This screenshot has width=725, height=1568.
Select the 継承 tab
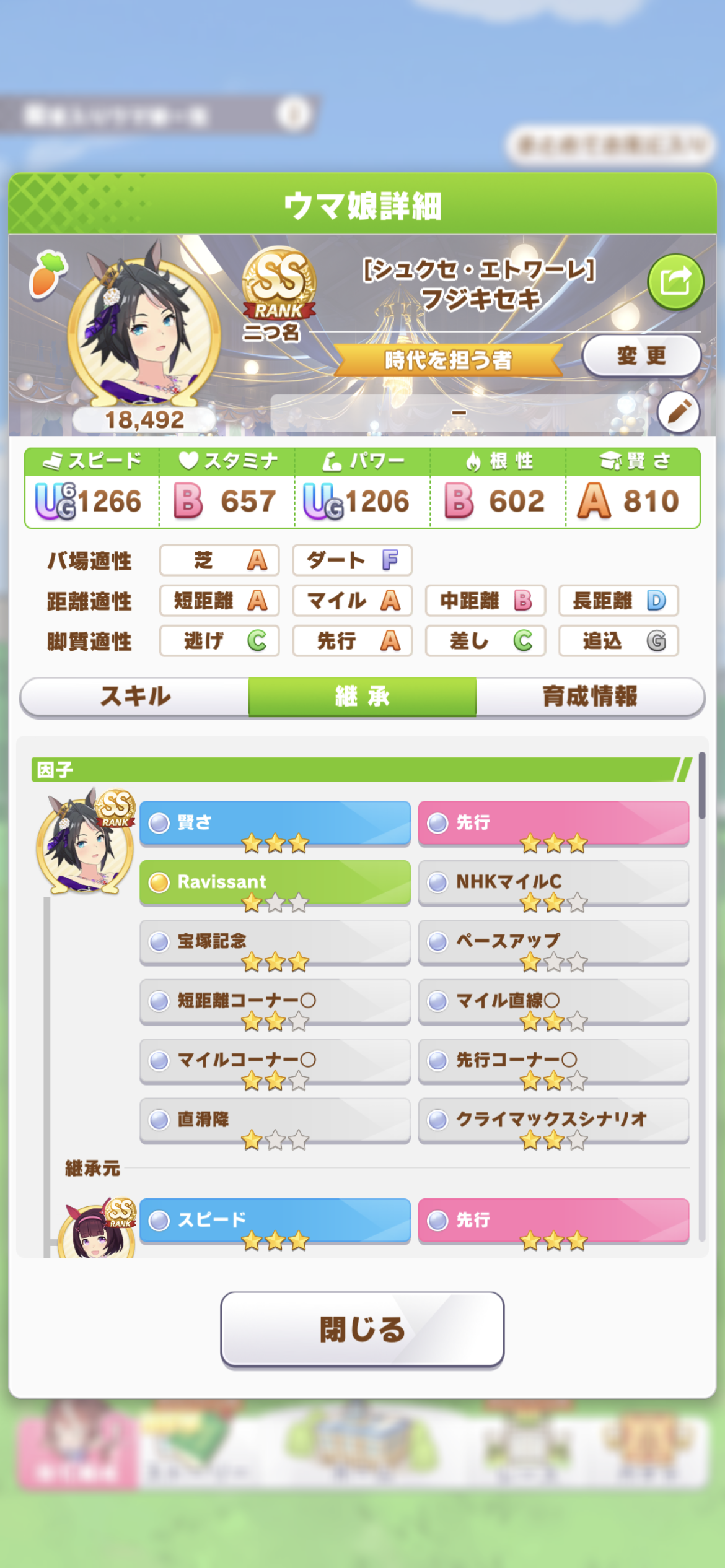362,696
